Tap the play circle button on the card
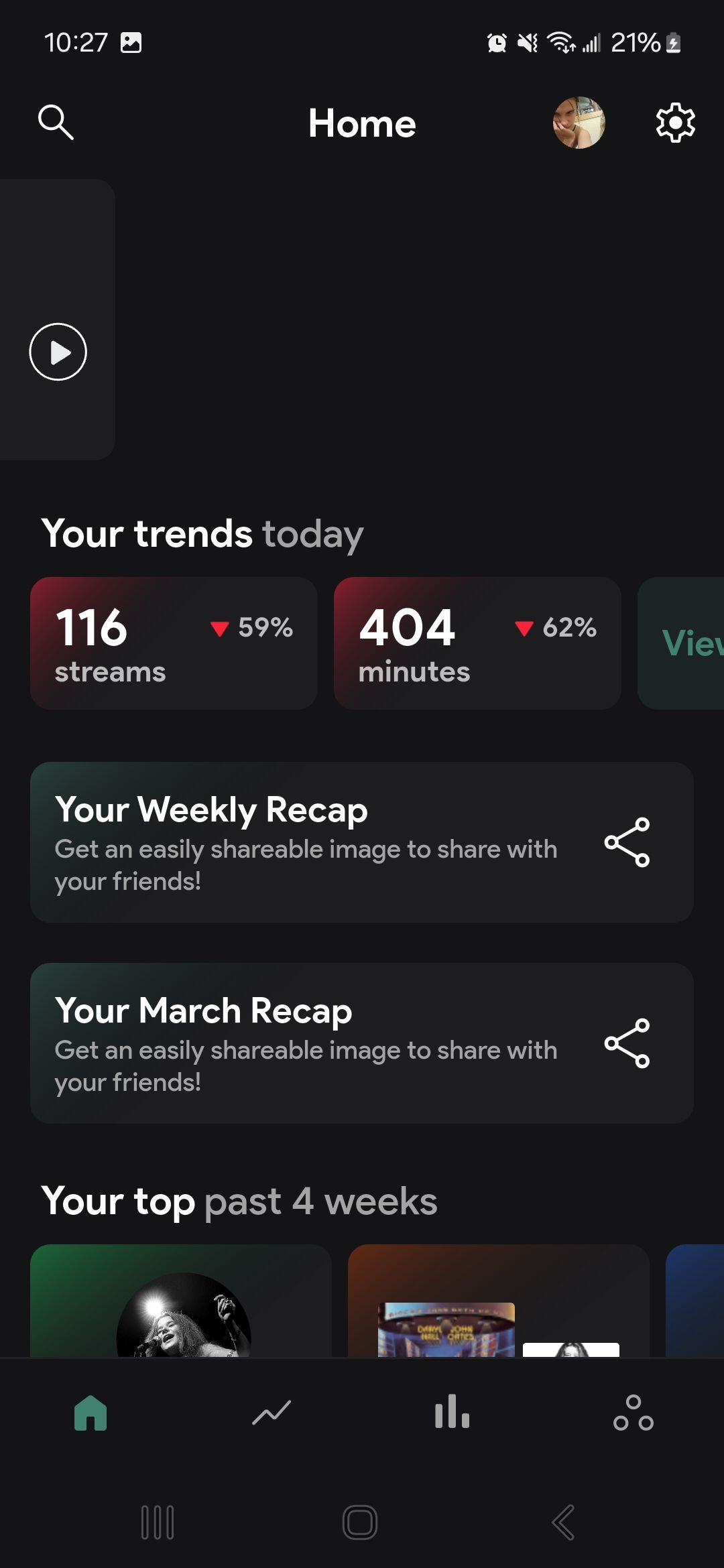The width and height of the screenshot is (724, 1568). (58, 352)
